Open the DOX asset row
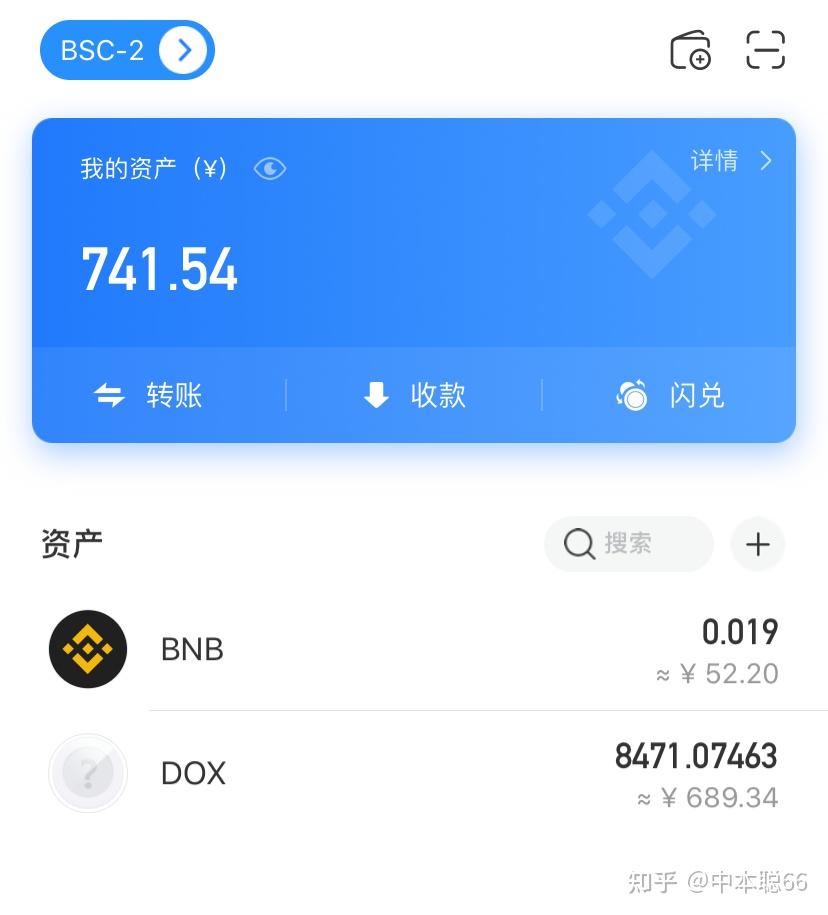Screen dimensions: 828x915 (414, 774)
